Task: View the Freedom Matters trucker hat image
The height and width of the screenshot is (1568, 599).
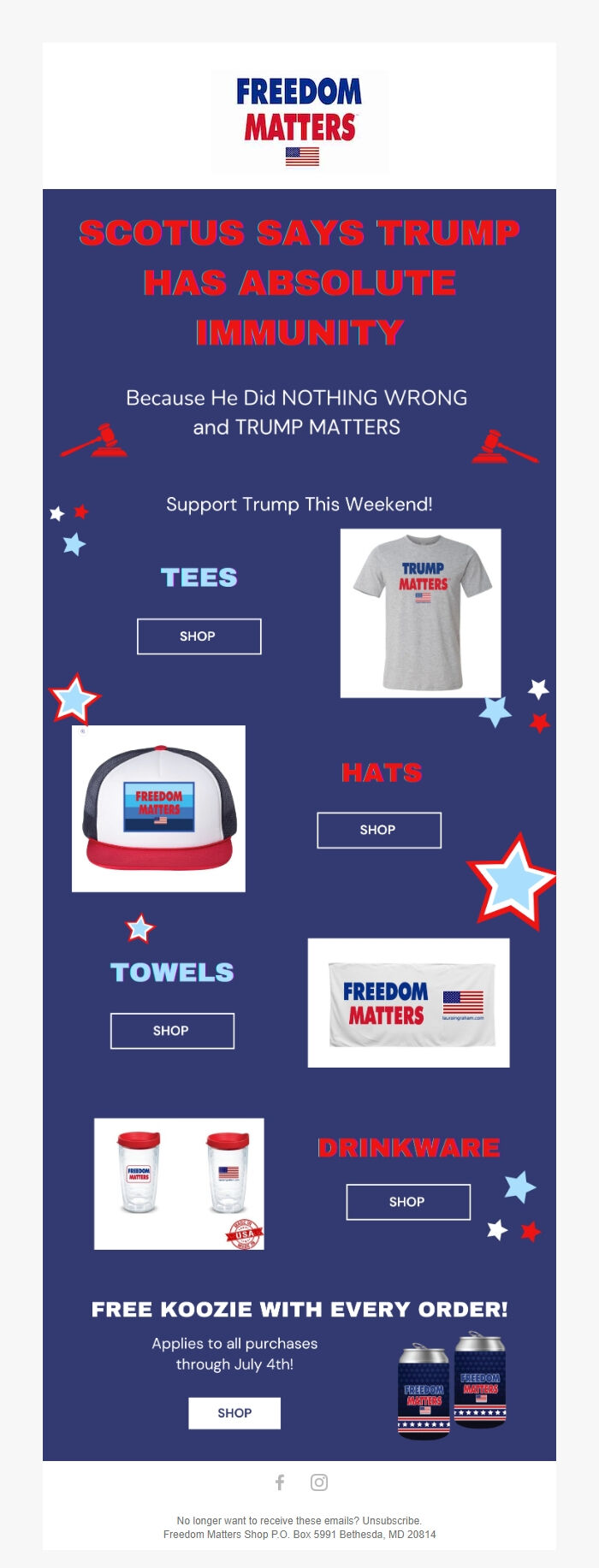Action: 158,808
